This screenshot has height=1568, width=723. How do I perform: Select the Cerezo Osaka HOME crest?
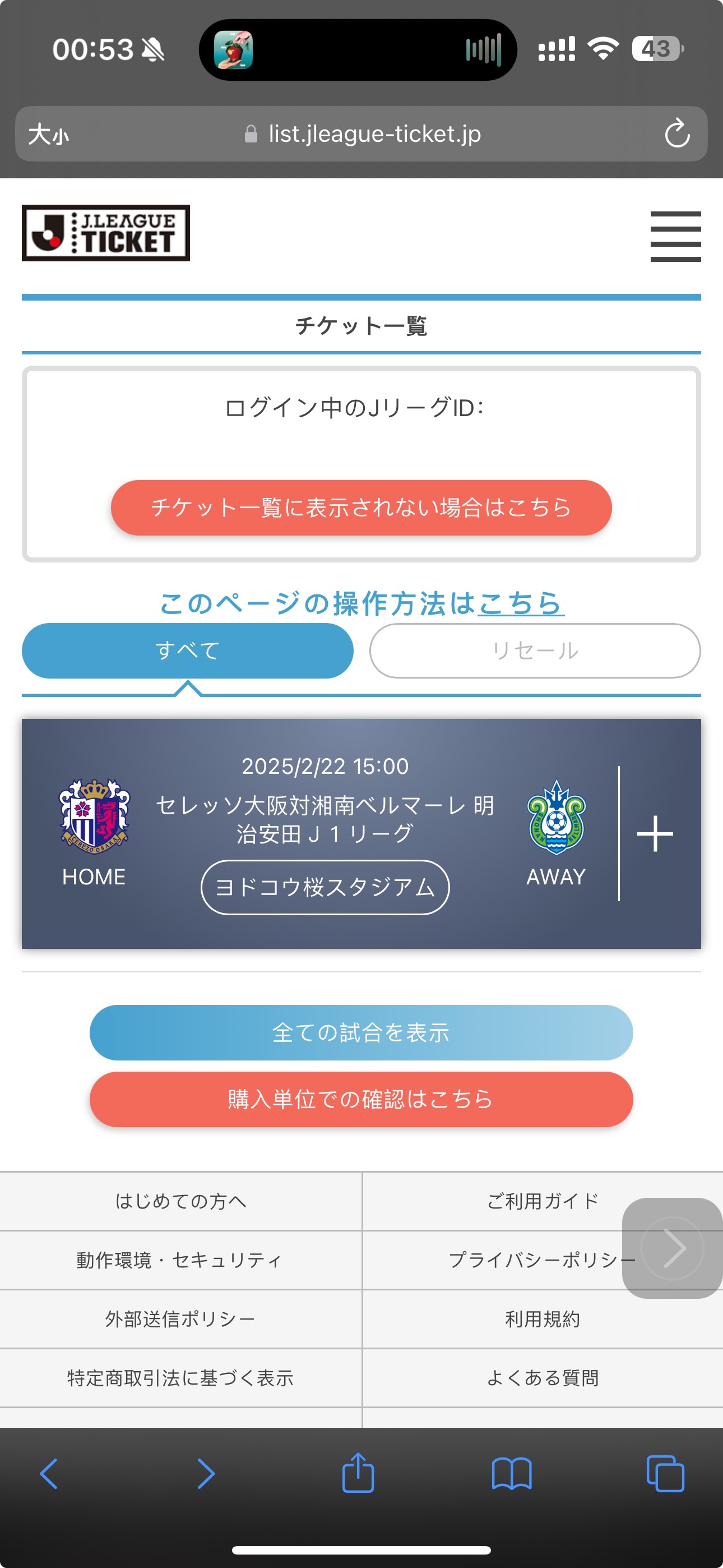click(92, 815)
